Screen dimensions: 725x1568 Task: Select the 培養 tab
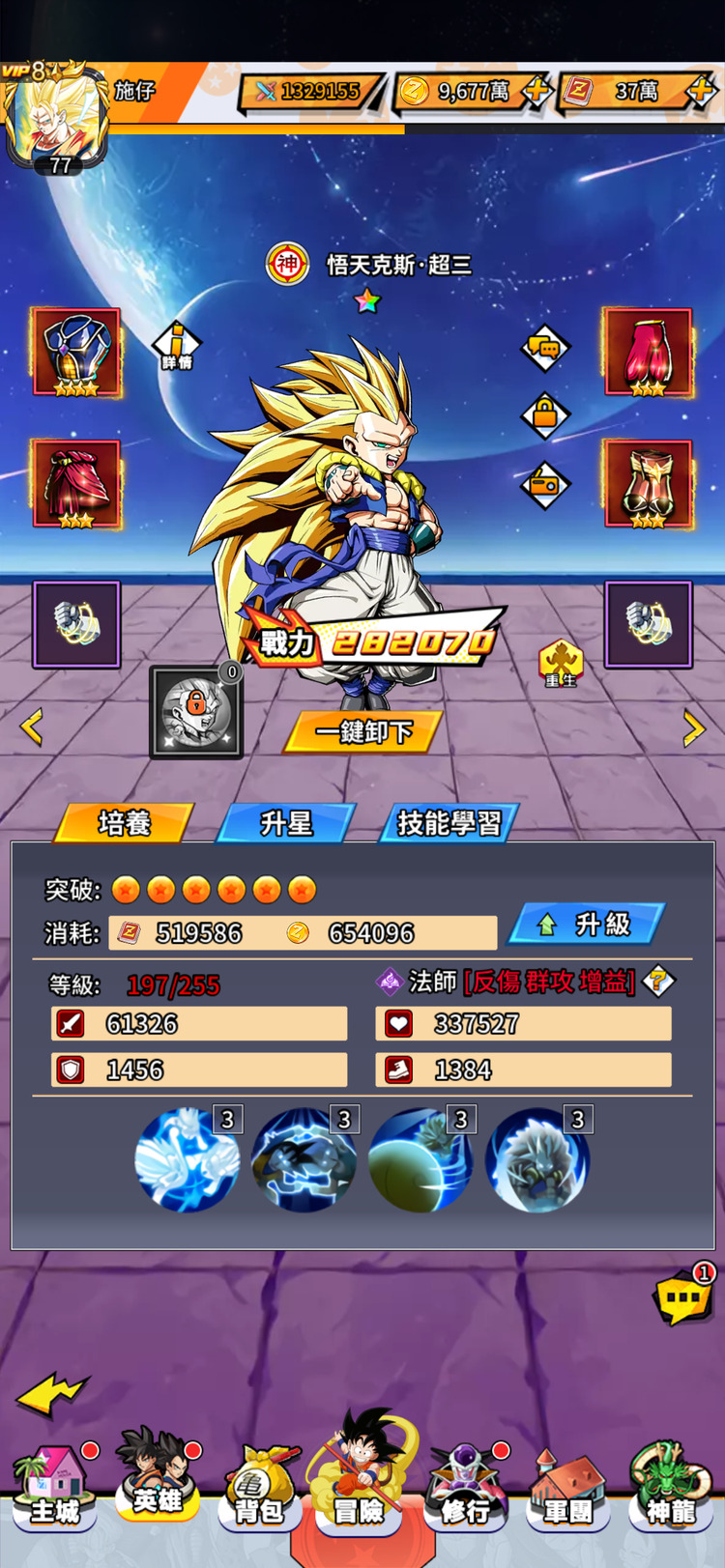click(x=125, y=823)
